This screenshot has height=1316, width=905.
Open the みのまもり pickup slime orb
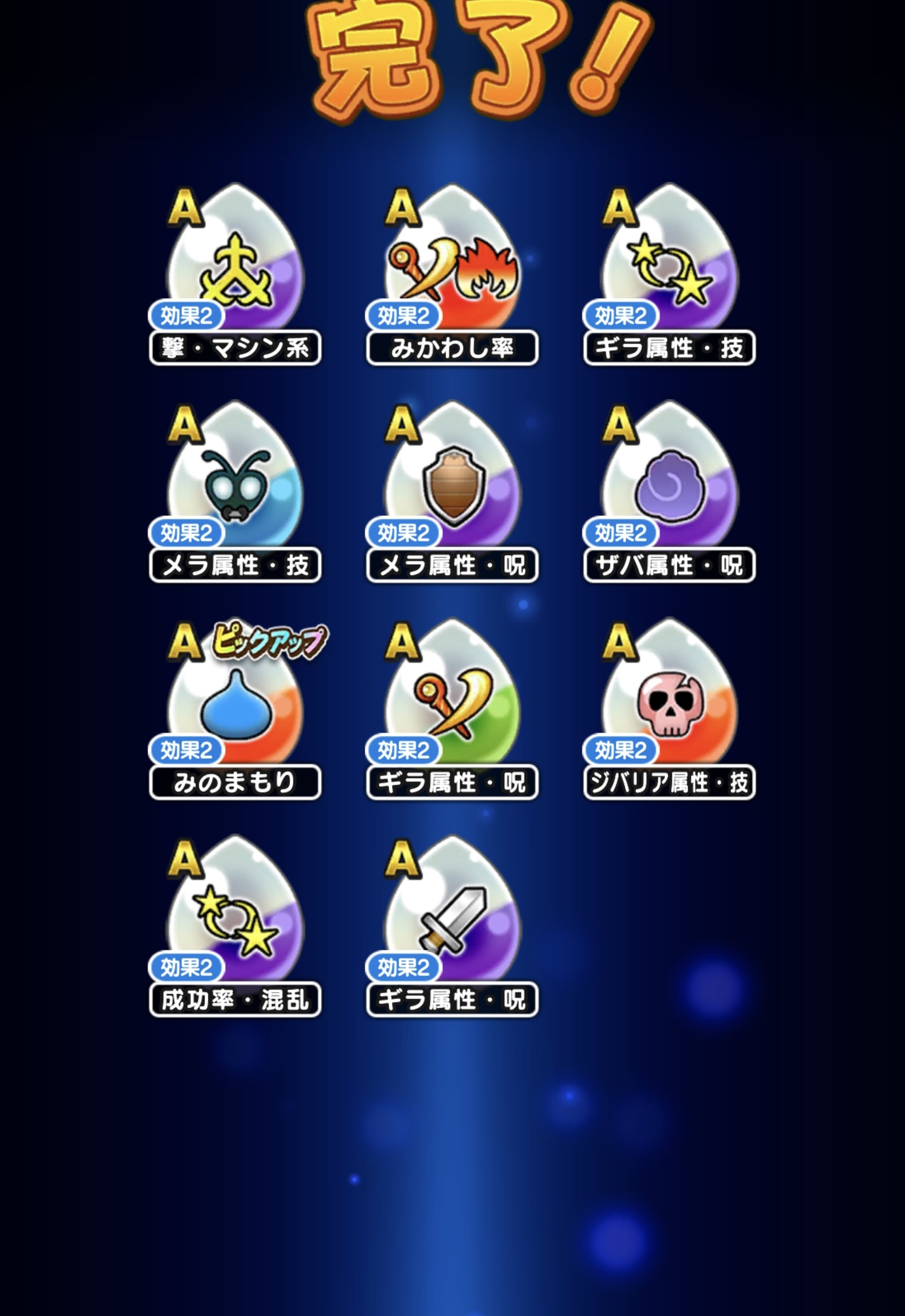pos(235,701)
